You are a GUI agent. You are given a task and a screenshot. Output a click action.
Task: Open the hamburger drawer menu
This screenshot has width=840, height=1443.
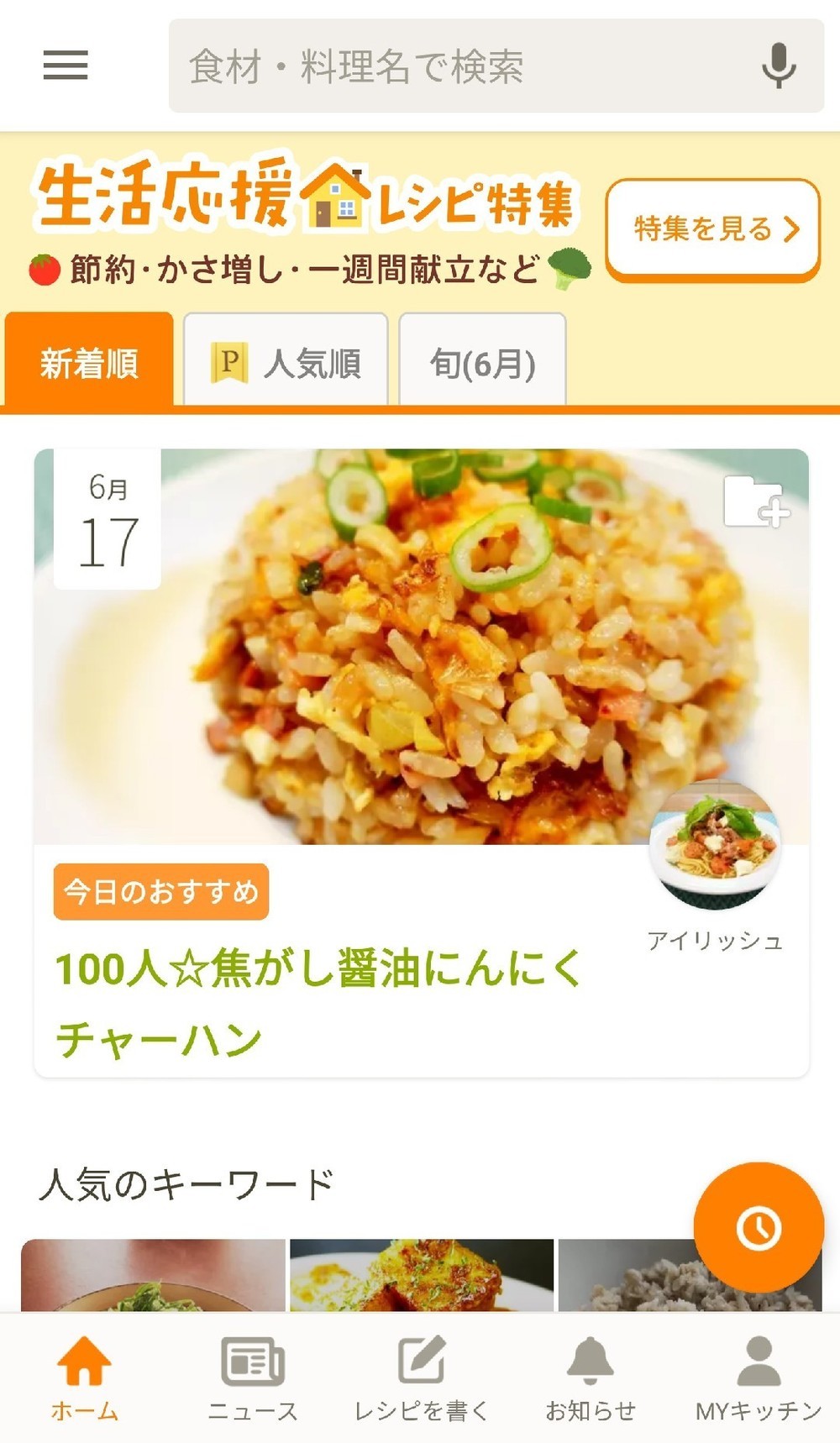click(x=66, y=66)
